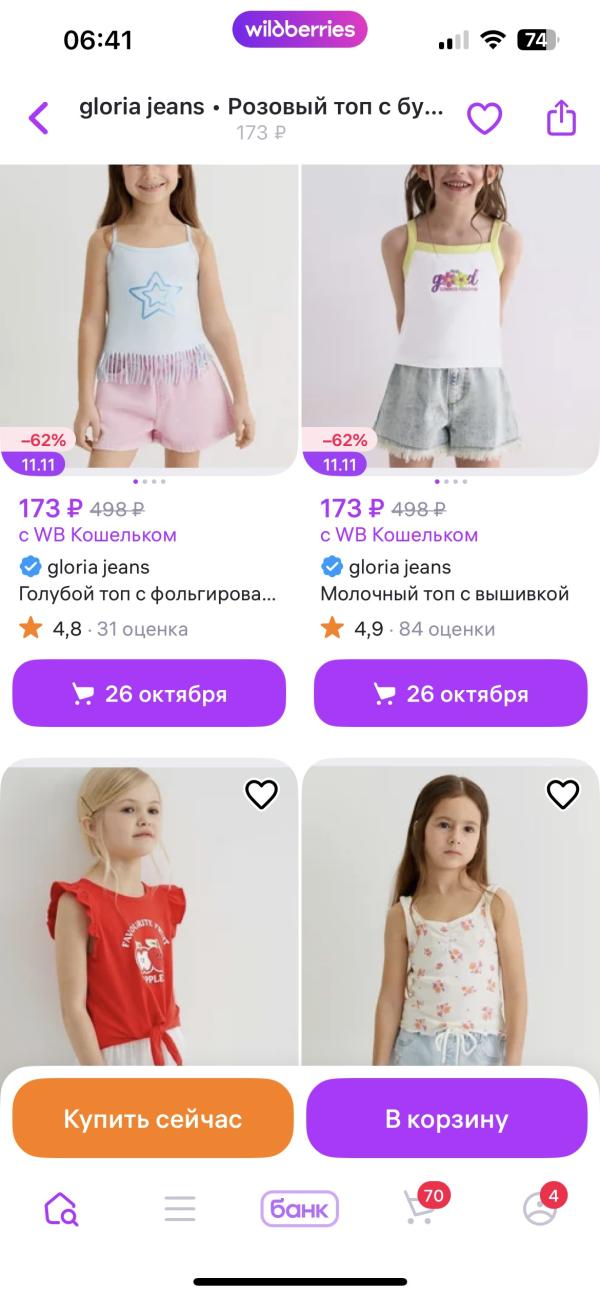Viewport: 600px width, 1297px height.
Task: Open the profile tab with 4 notifications
Action: [x=540, y=1209]
